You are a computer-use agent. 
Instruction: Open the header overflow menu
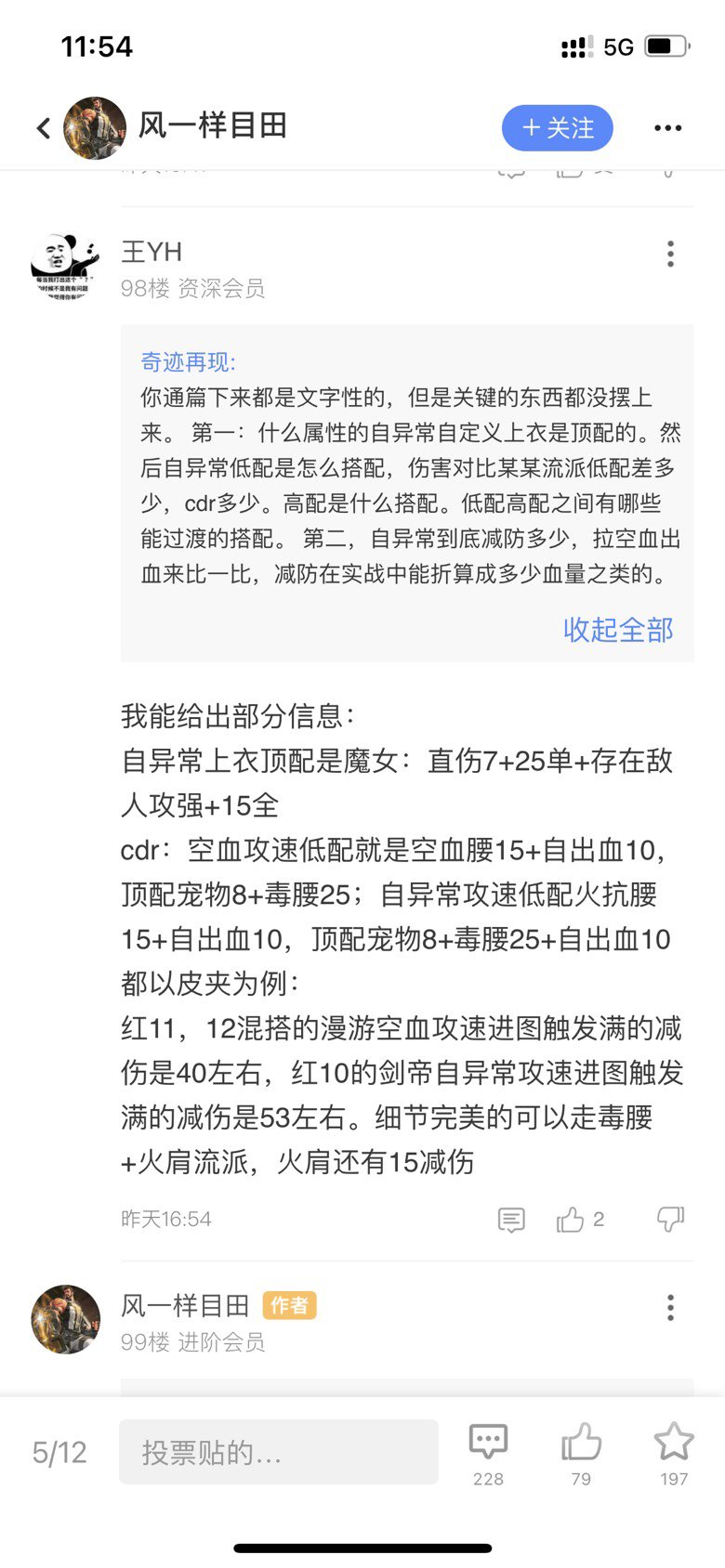(x=667, y=128)
